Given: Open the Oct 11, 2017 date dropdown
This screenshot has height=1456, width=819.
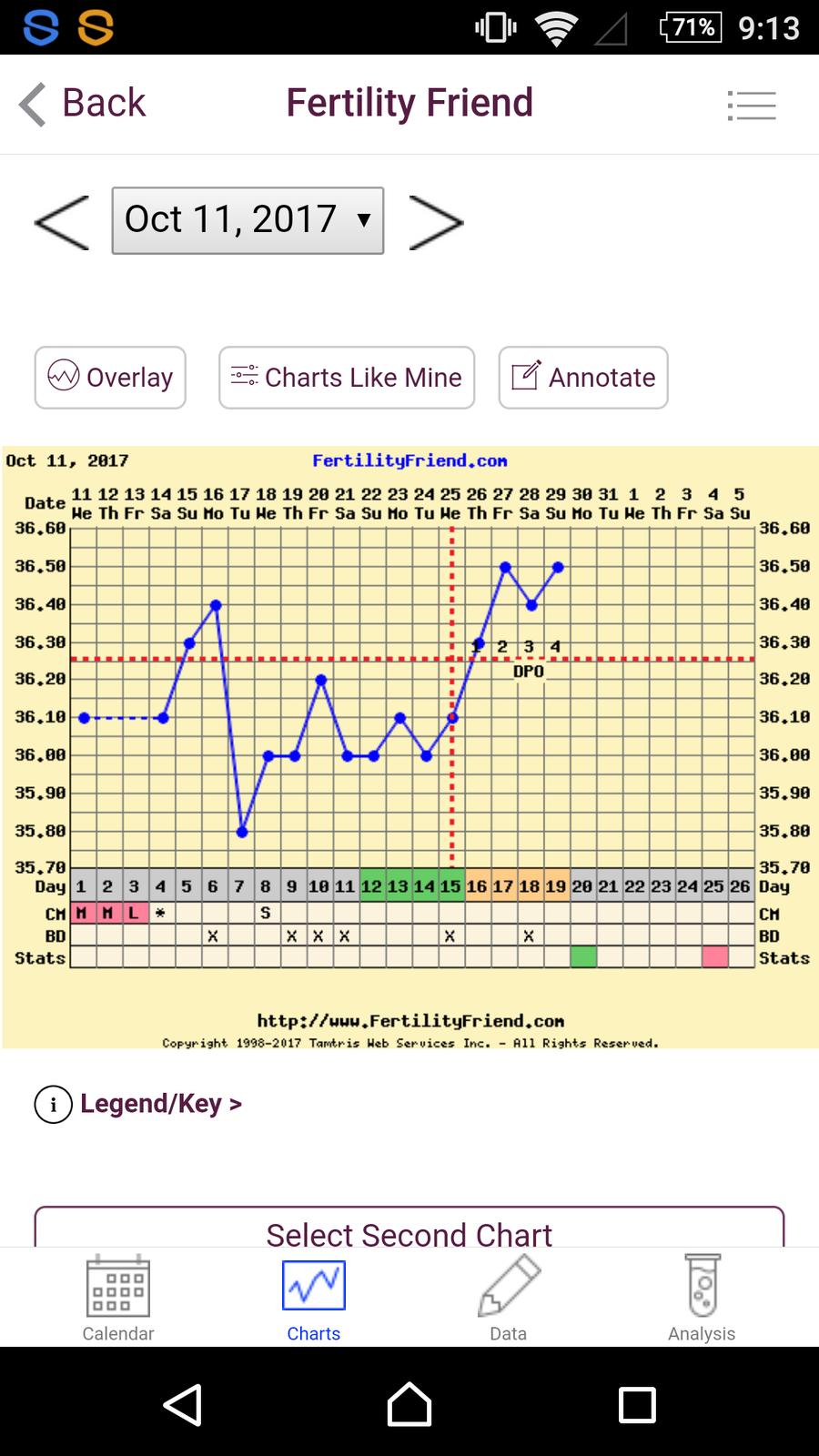Looking at the screenshot, I should tap(248, 220).
